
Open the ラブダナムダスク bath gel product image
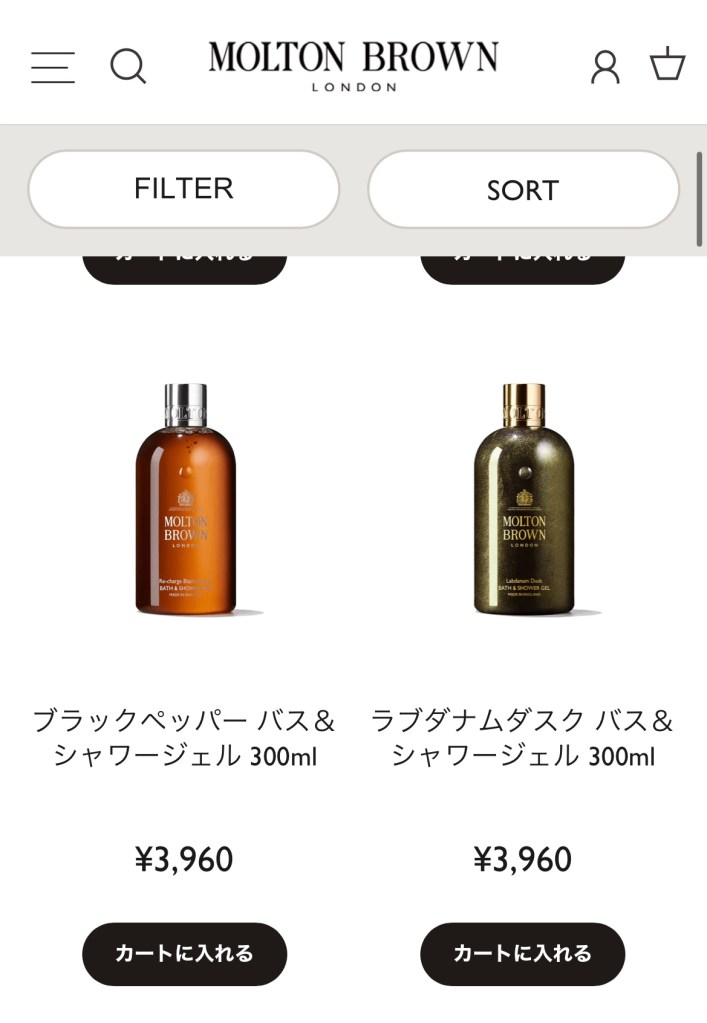pos(523,500)
